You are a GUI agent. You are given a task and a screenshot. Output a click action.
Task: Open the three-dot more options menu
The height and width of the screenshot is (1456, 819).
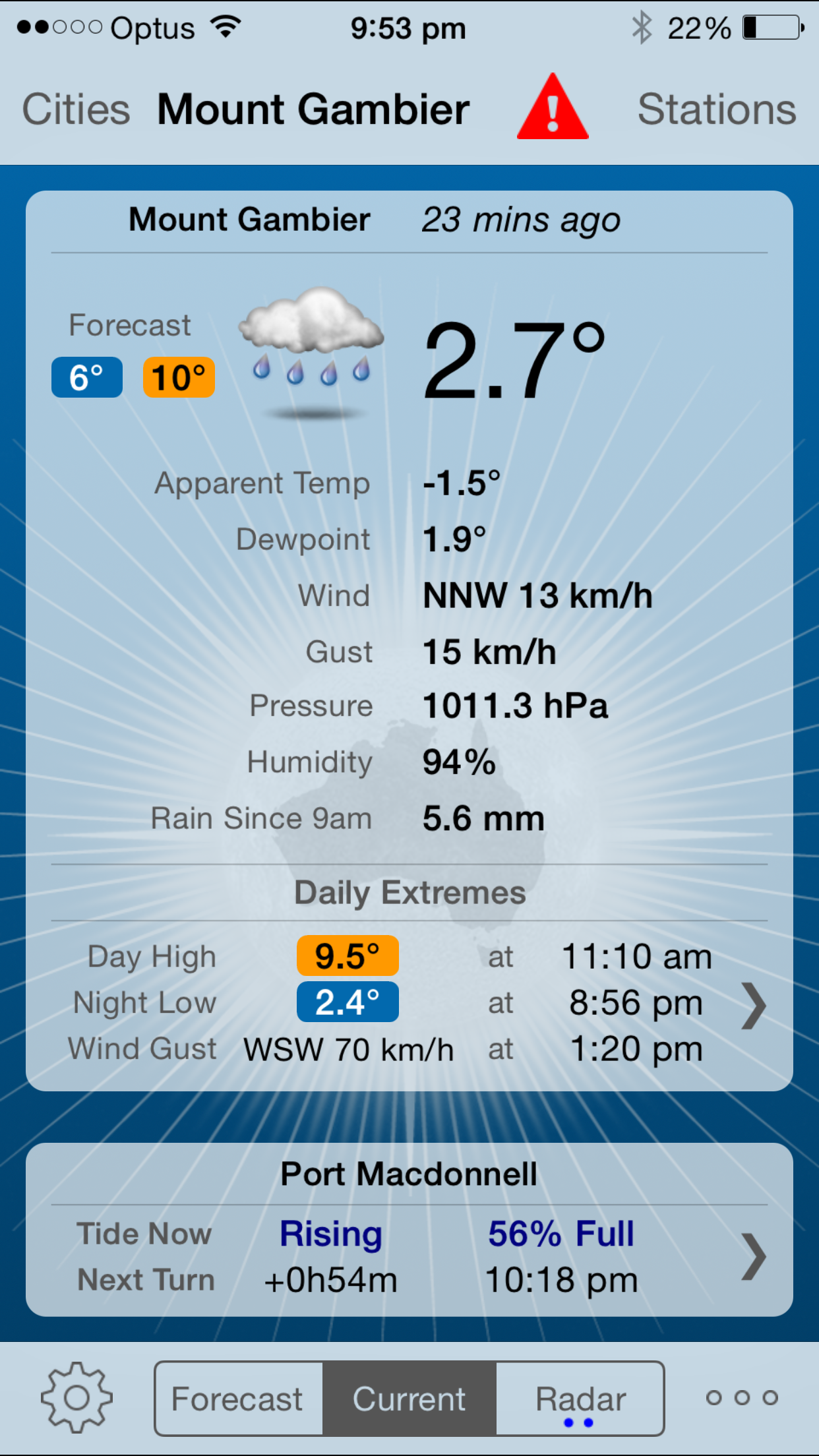pos(742,1397)
